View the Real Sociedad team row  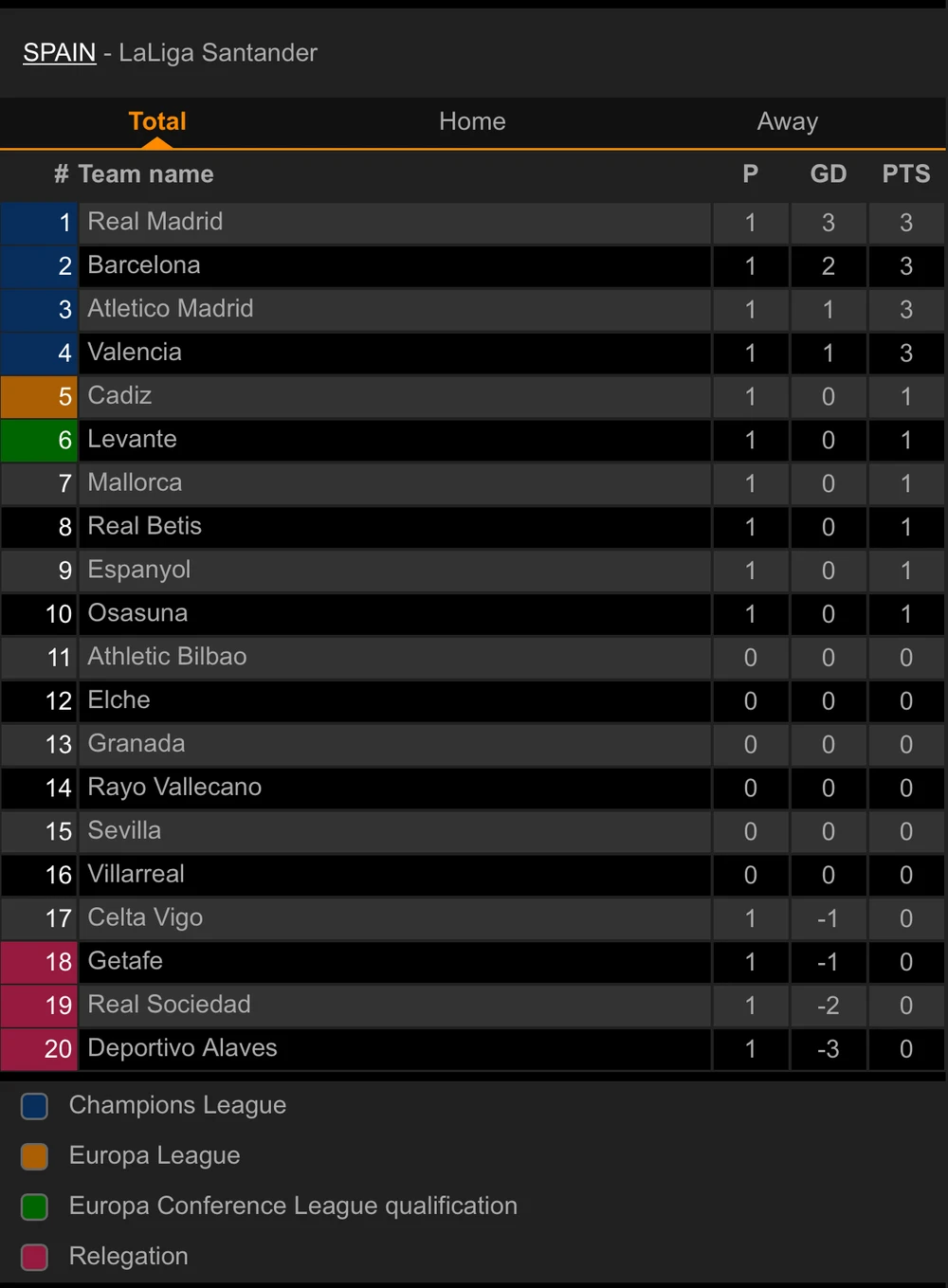(169, 1005)
